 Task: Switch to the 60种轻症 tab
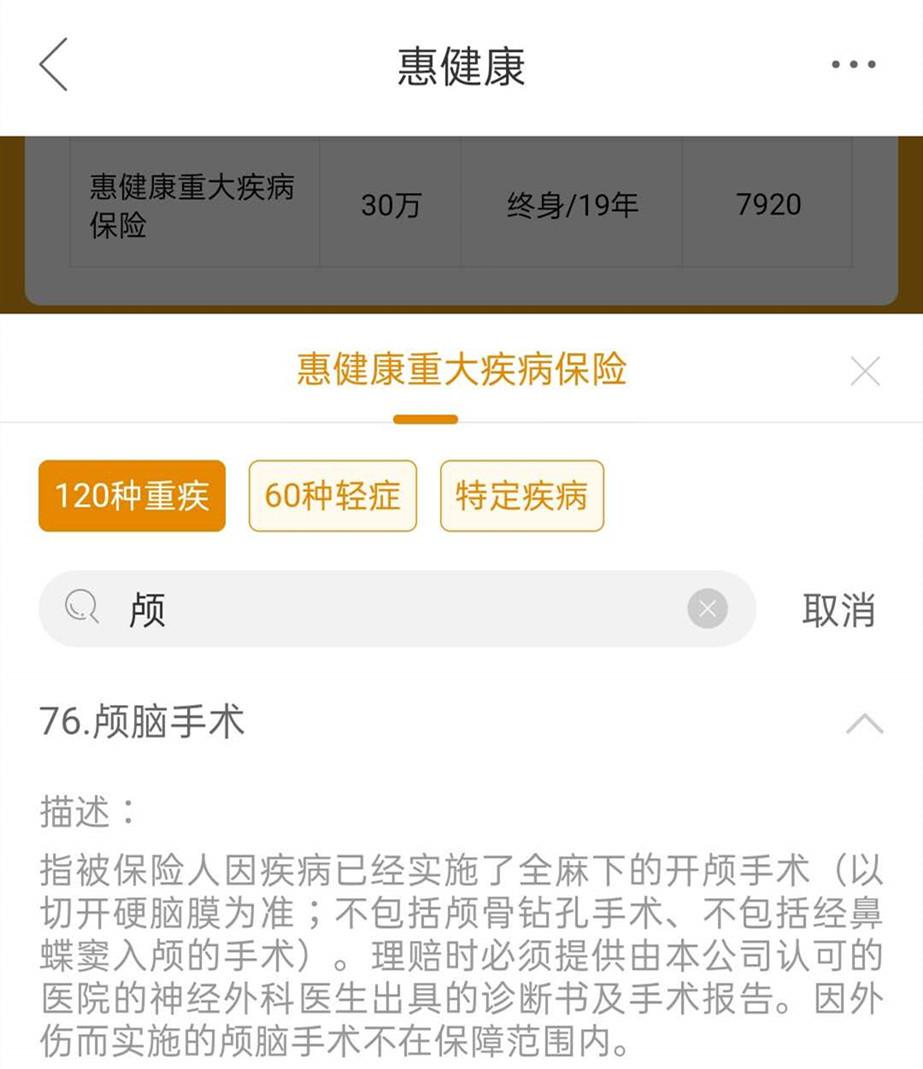[x=332, y=496]
